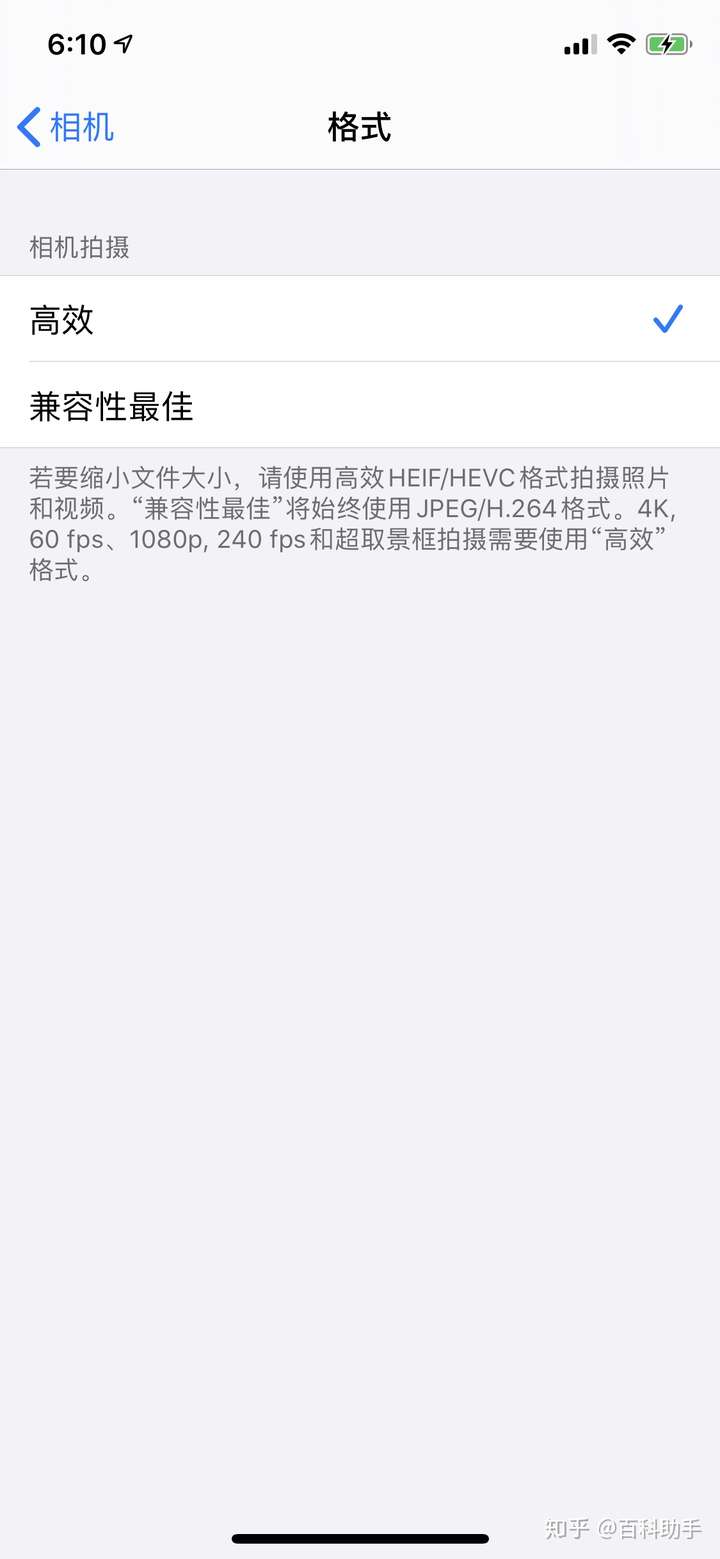Go back to 相机 settings
The image size is (720, 1559).
pyautogui.click(x=66, y=128)
